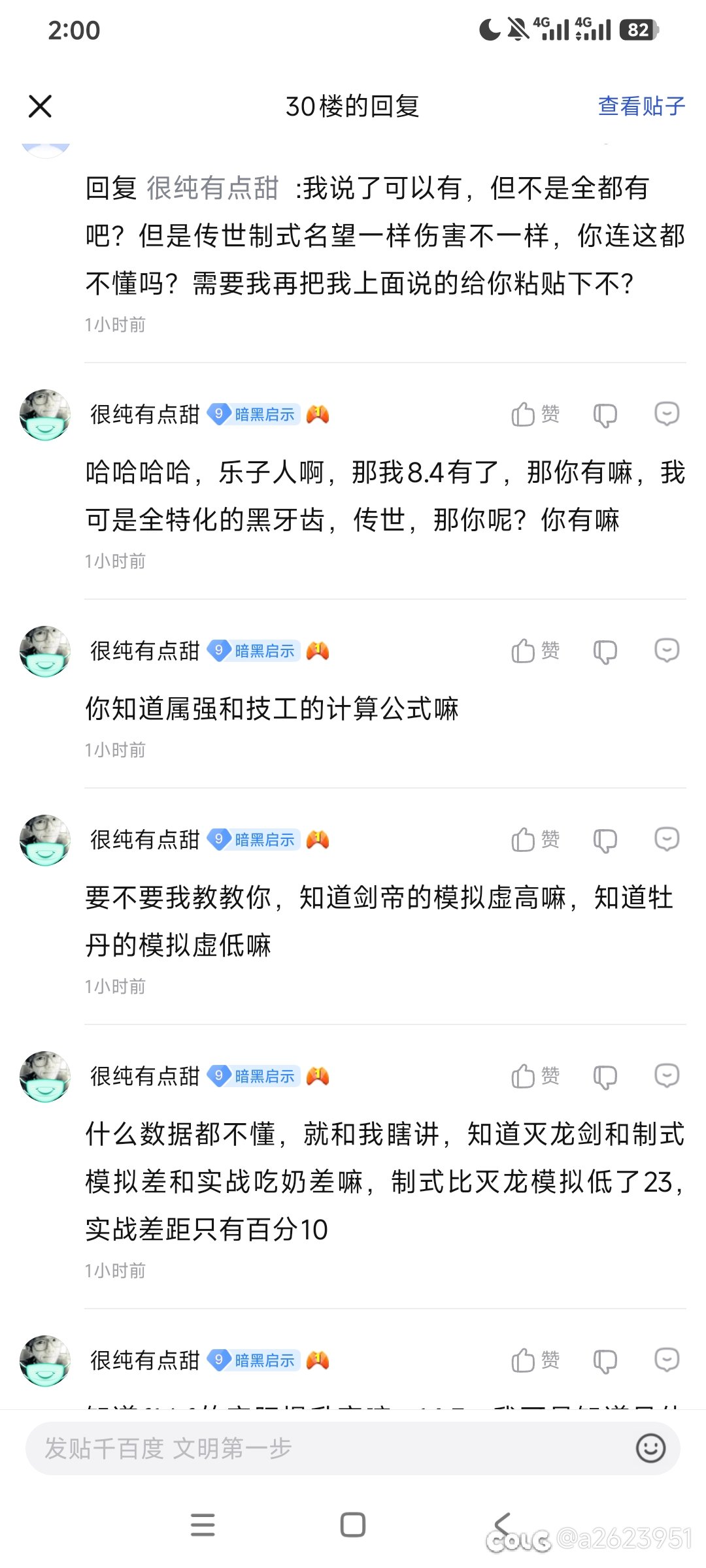
Task: Go to the home screen
Action: point(353,1525)
